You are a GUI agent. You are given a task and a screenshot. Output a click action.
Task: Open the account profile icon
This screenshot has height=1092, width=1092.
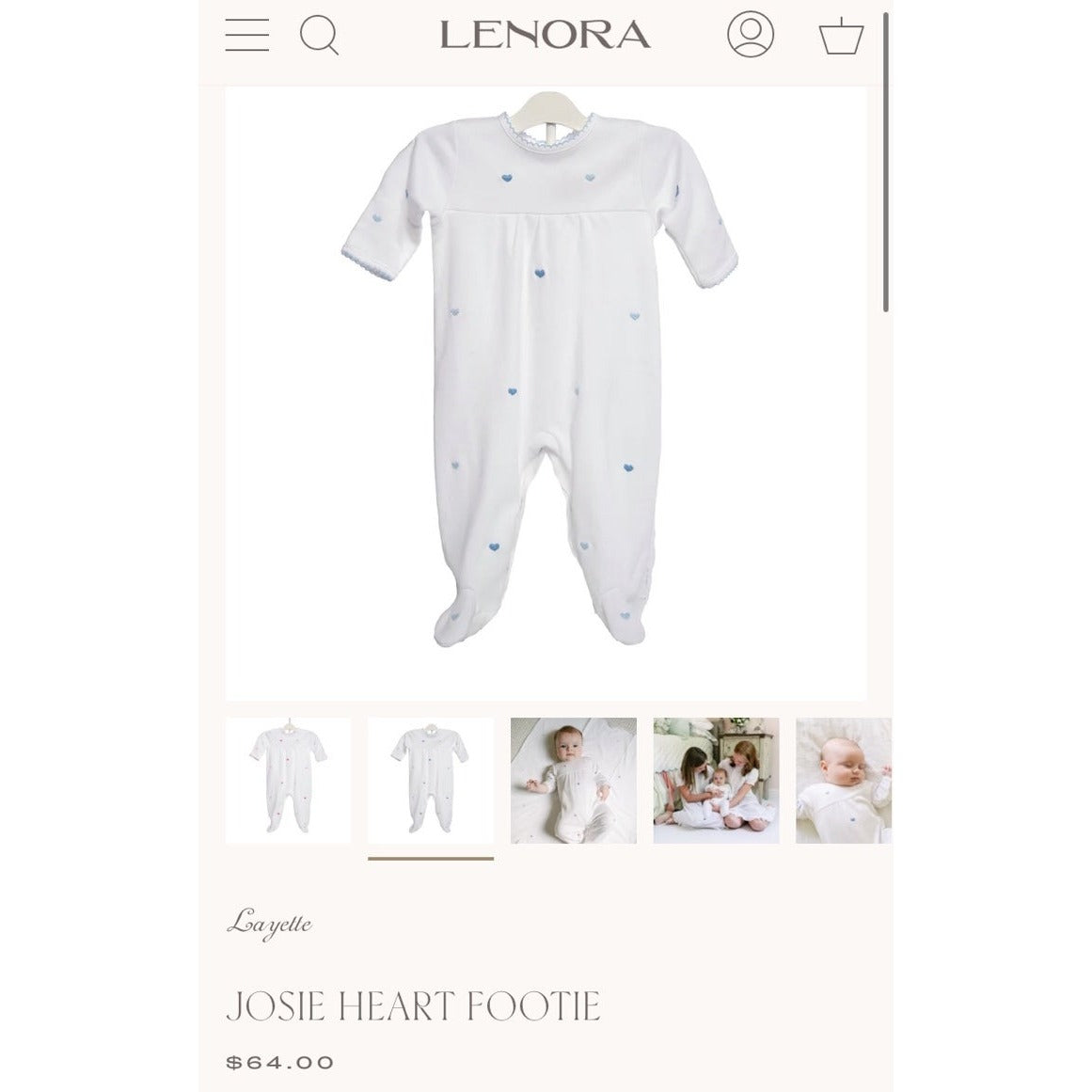coord(750,35)
